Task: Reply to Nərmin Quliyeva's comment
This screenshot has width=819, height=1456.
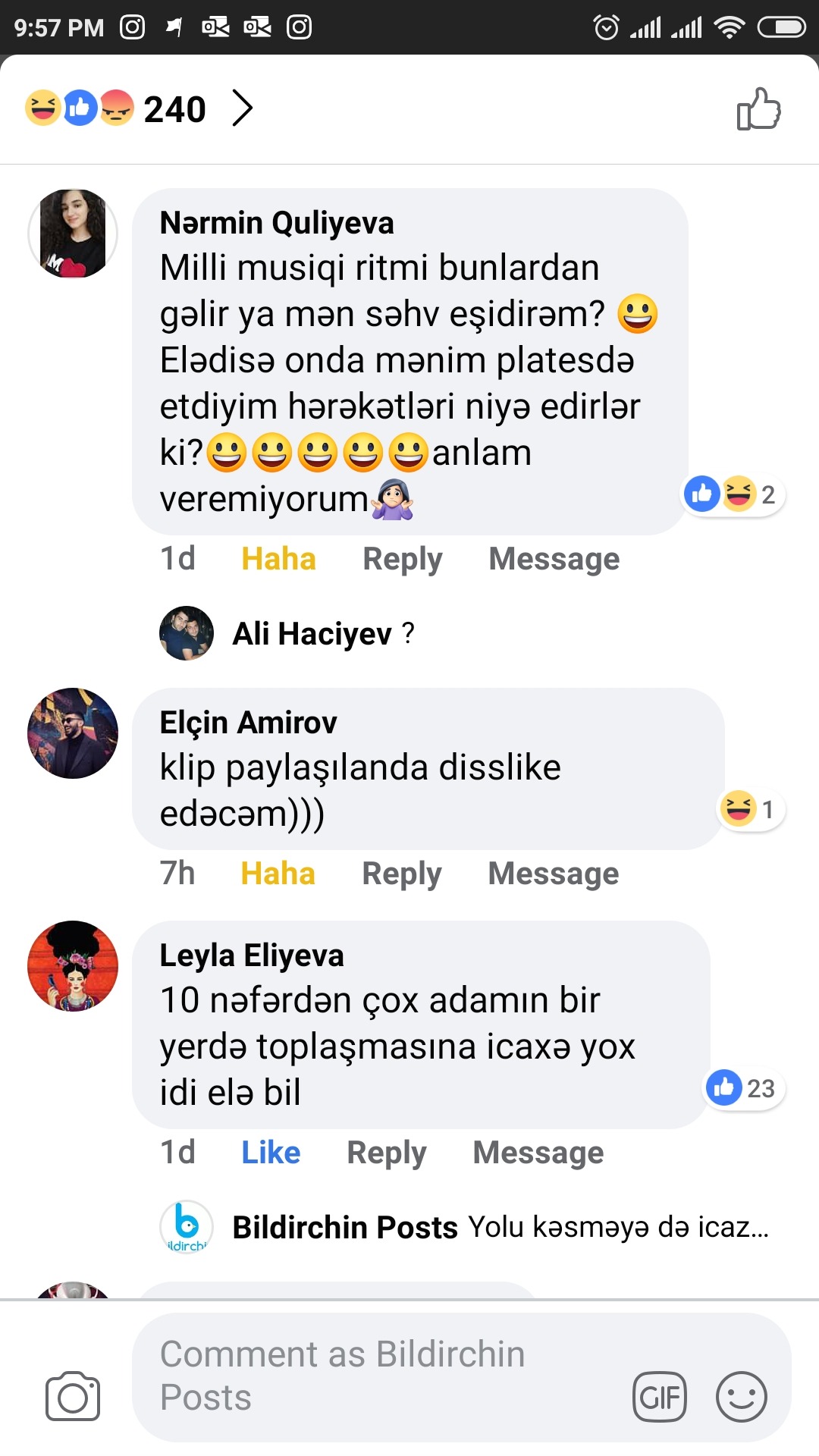Action: [402, 559]
